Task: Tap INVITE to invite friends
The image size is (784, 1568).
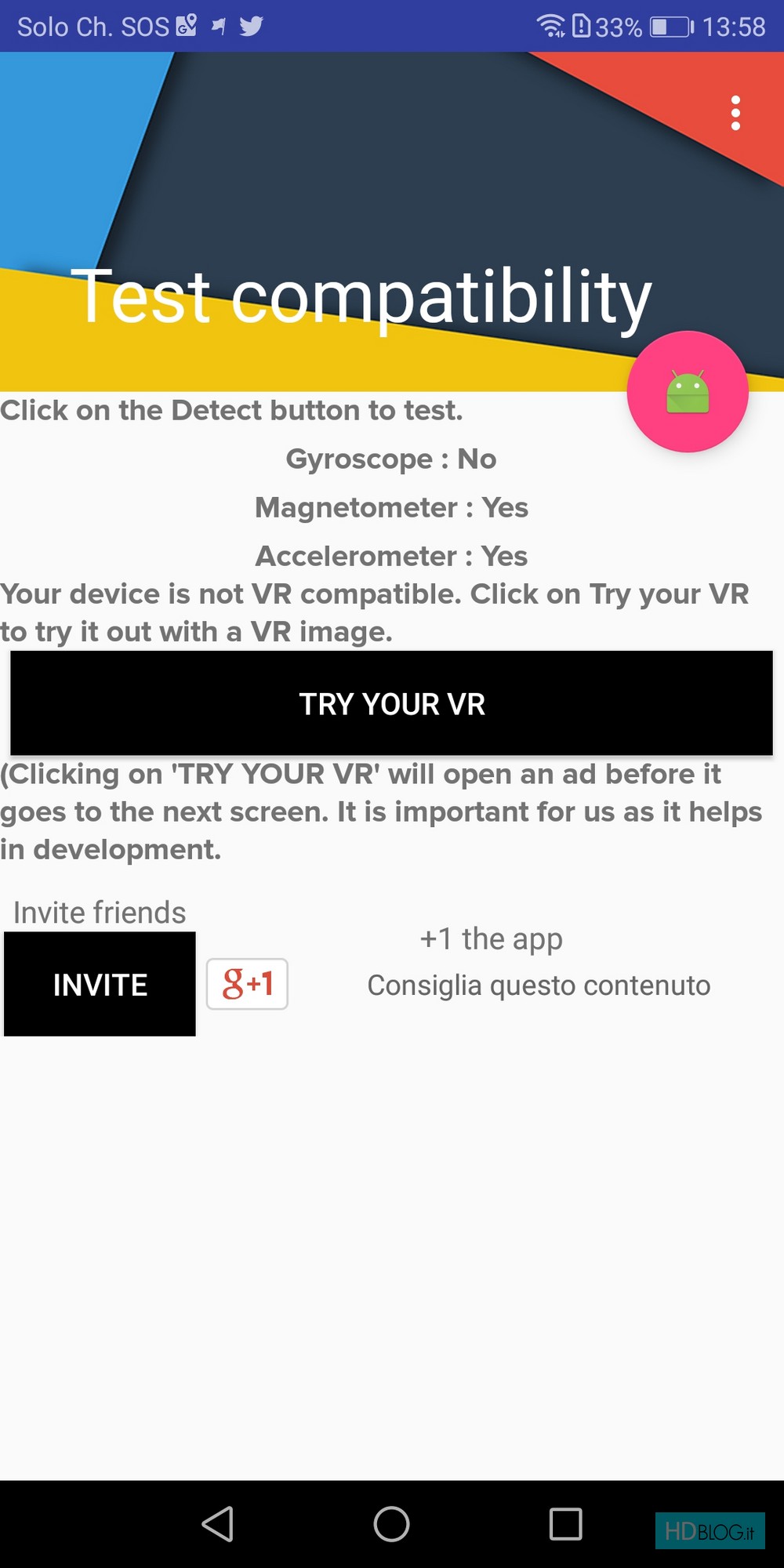Action: (x=100, y=984)
